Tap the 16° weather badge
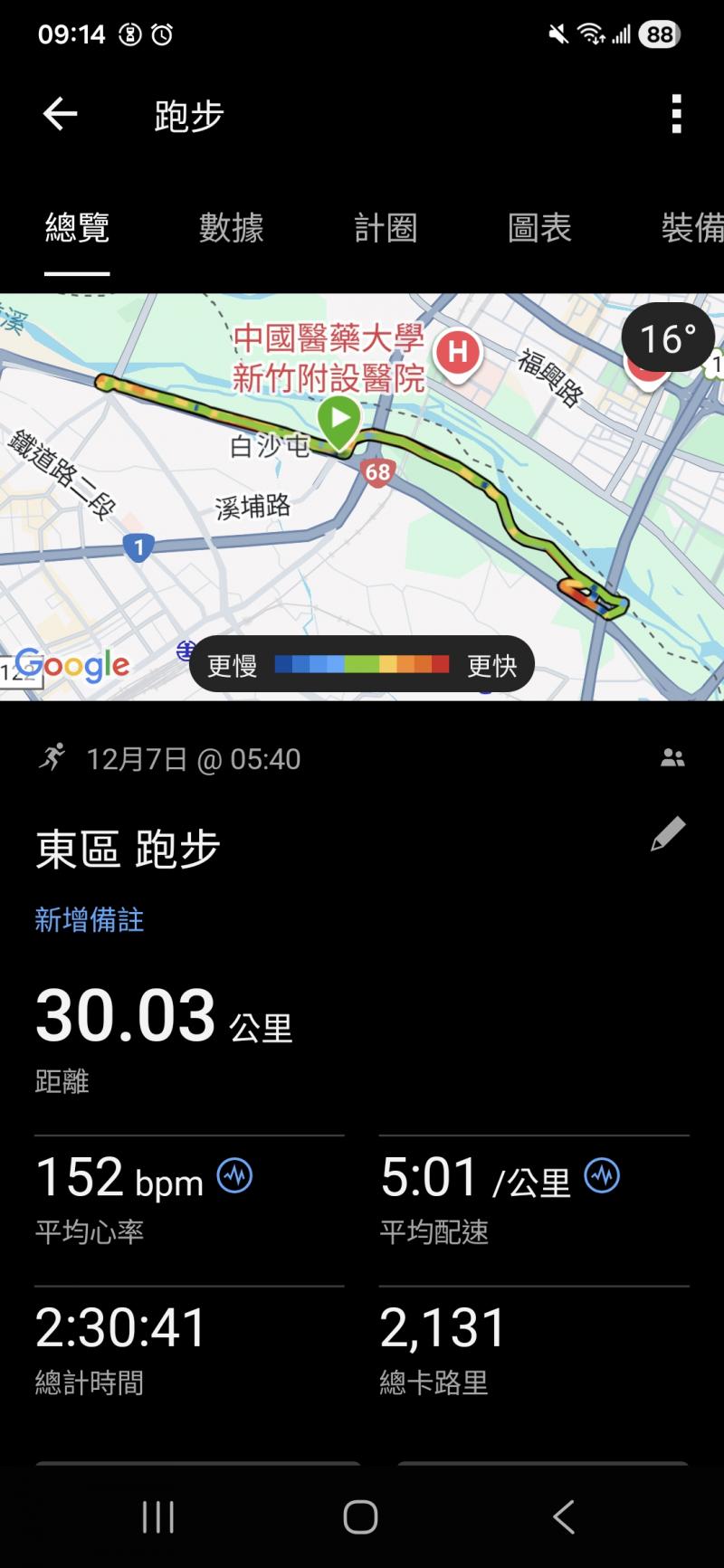The image size is (724, 1568). click(668, 338)
